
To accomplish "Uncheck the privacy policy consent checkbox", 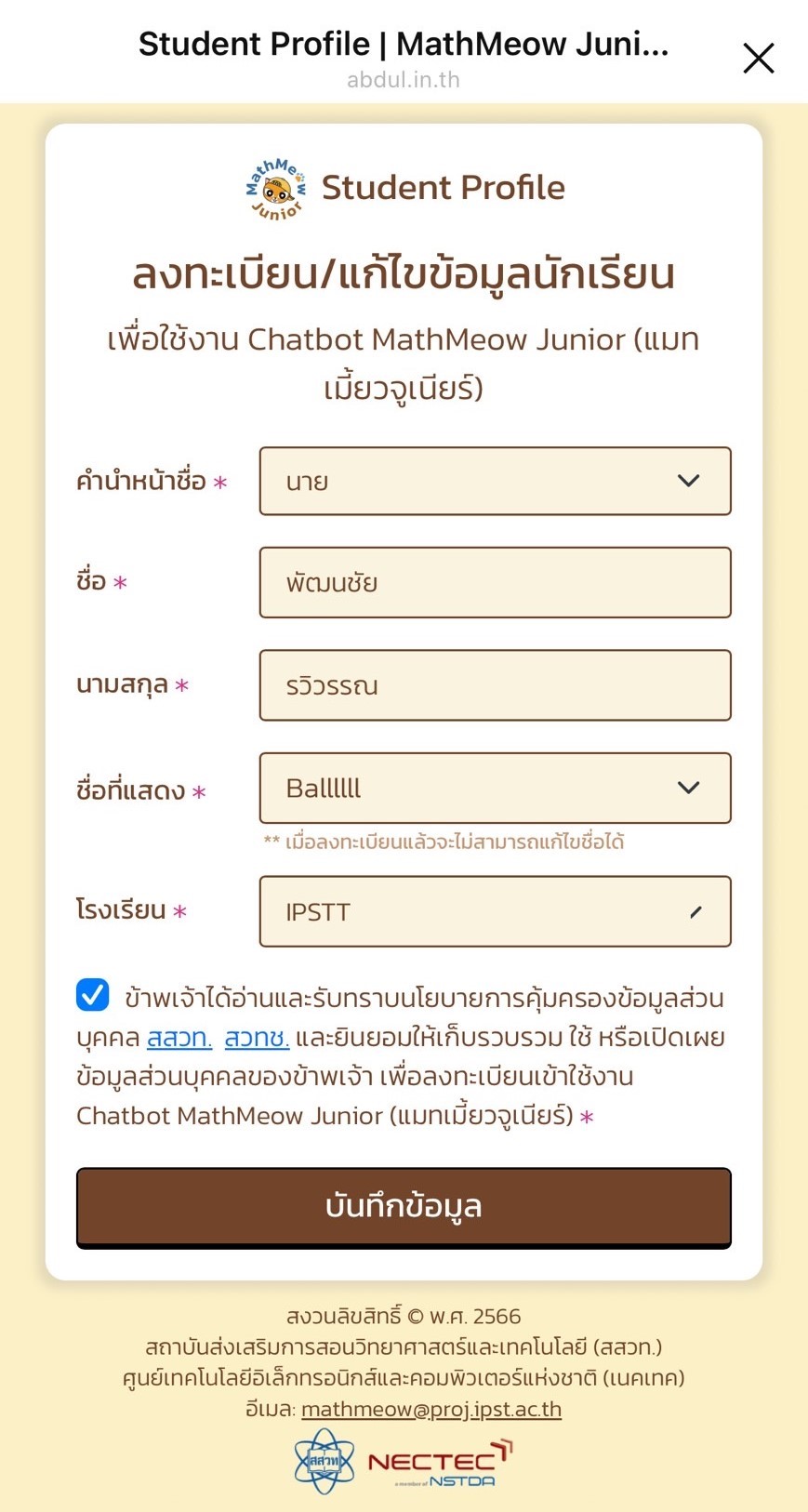I will (93, 995).
